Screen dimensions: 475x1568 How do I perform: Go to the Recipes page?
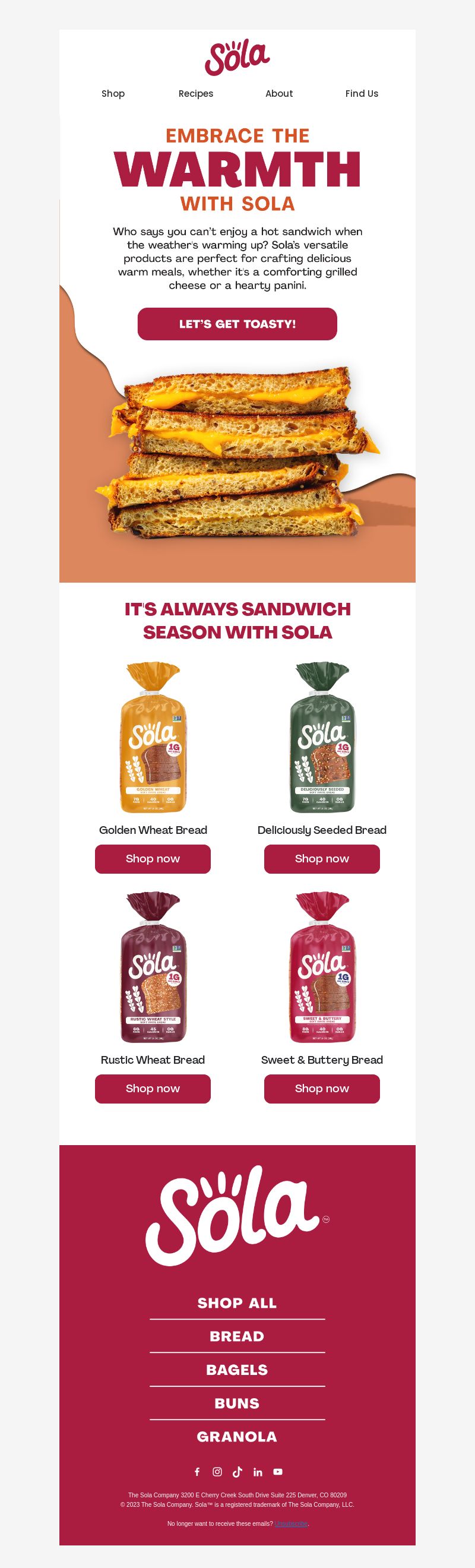point(196,93)
